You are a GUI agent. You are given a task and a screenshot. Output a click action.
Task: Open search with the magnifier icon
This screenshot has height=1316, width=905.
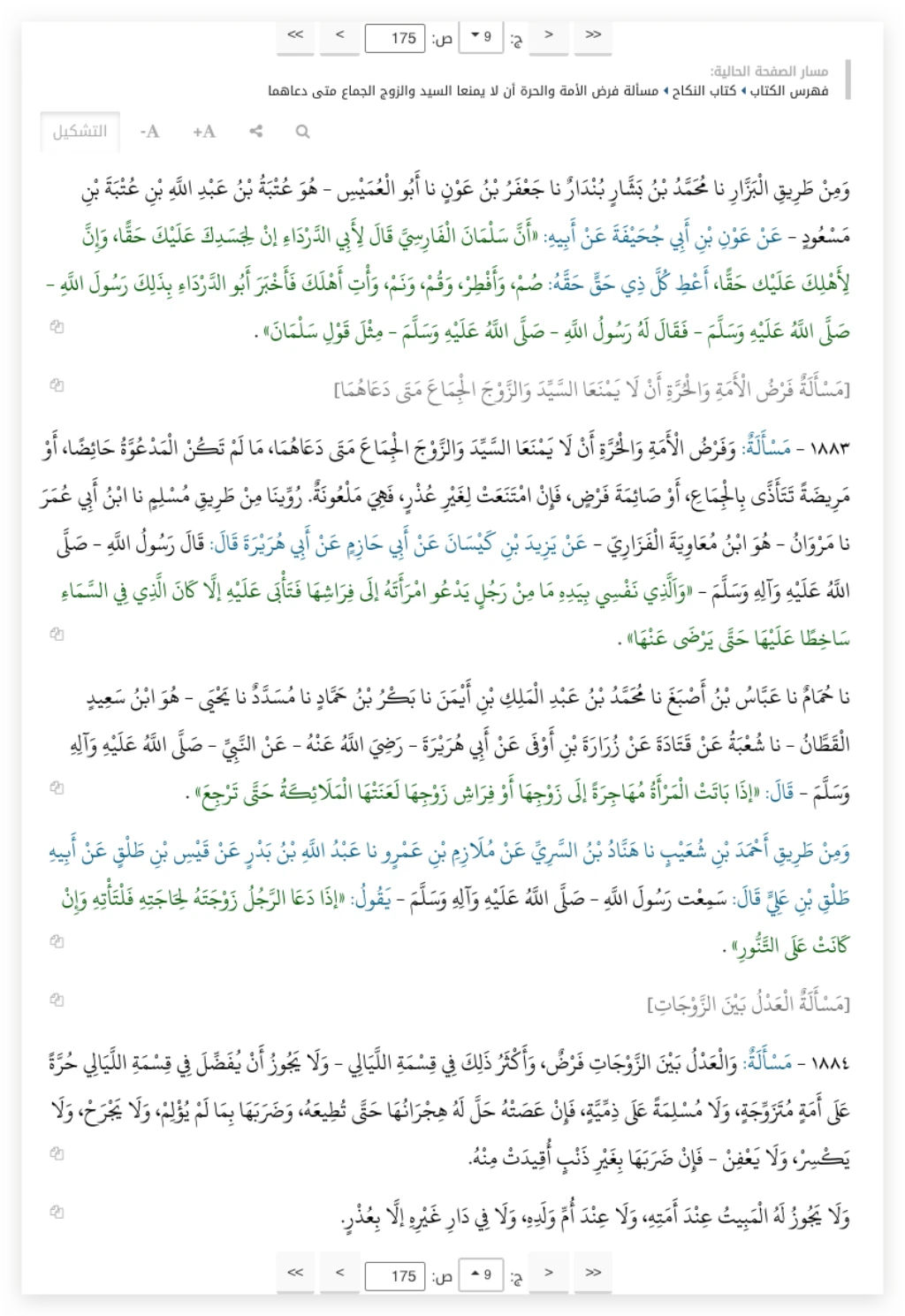click(302, 132)
